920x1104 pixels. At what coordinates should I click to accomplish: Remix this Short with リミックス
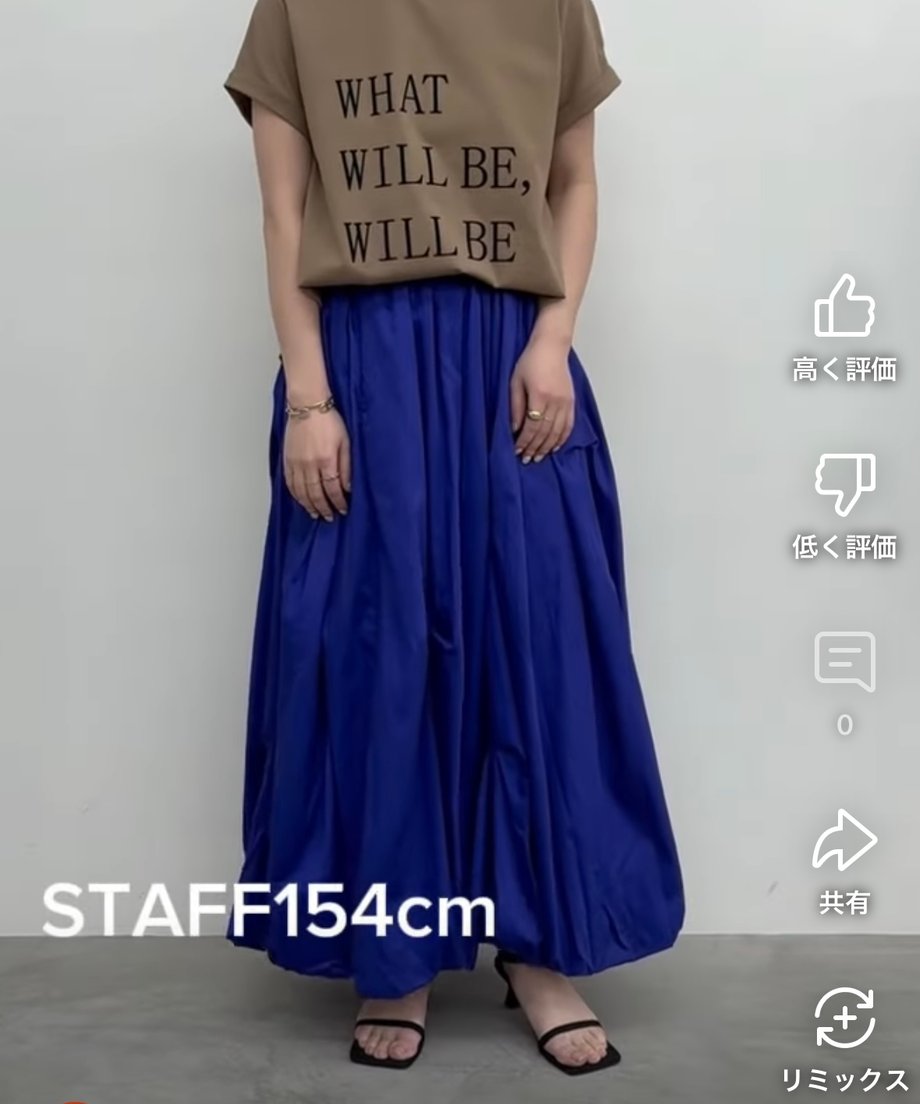(x=844, y=1018)
